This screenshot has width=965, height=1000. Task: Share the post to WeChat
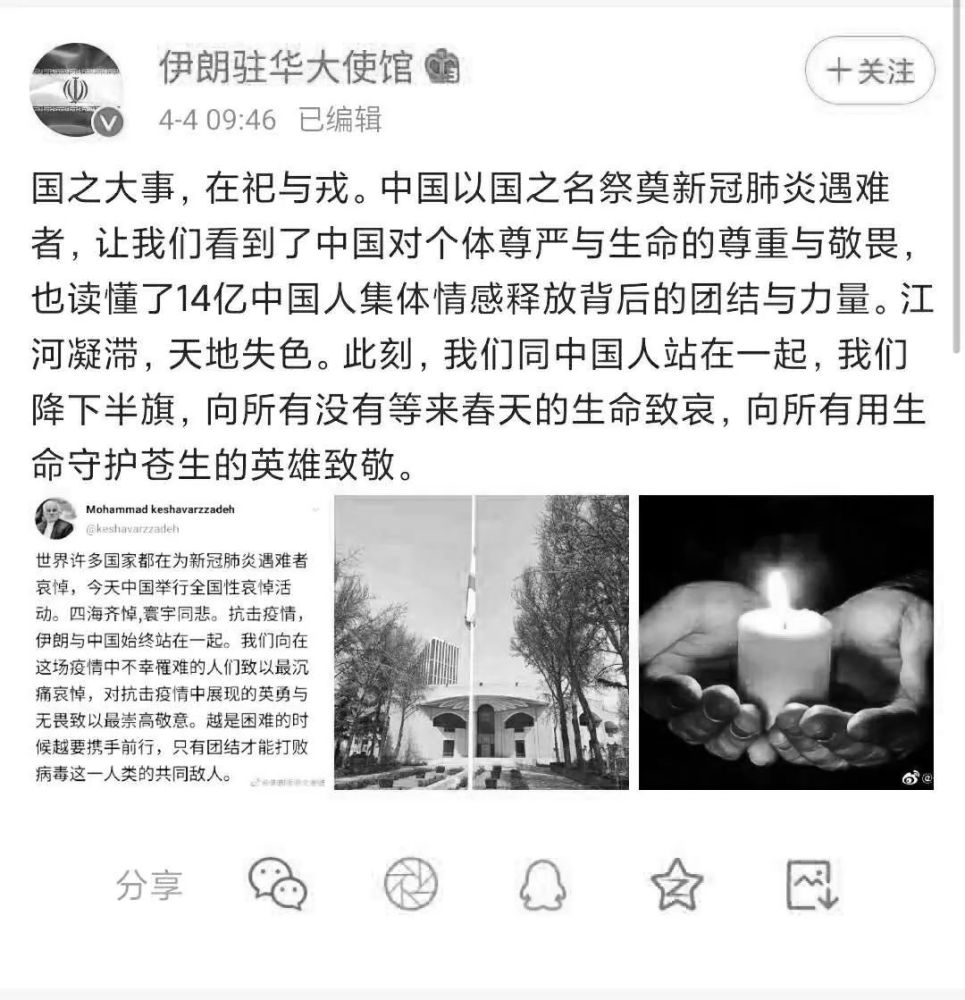276,883
